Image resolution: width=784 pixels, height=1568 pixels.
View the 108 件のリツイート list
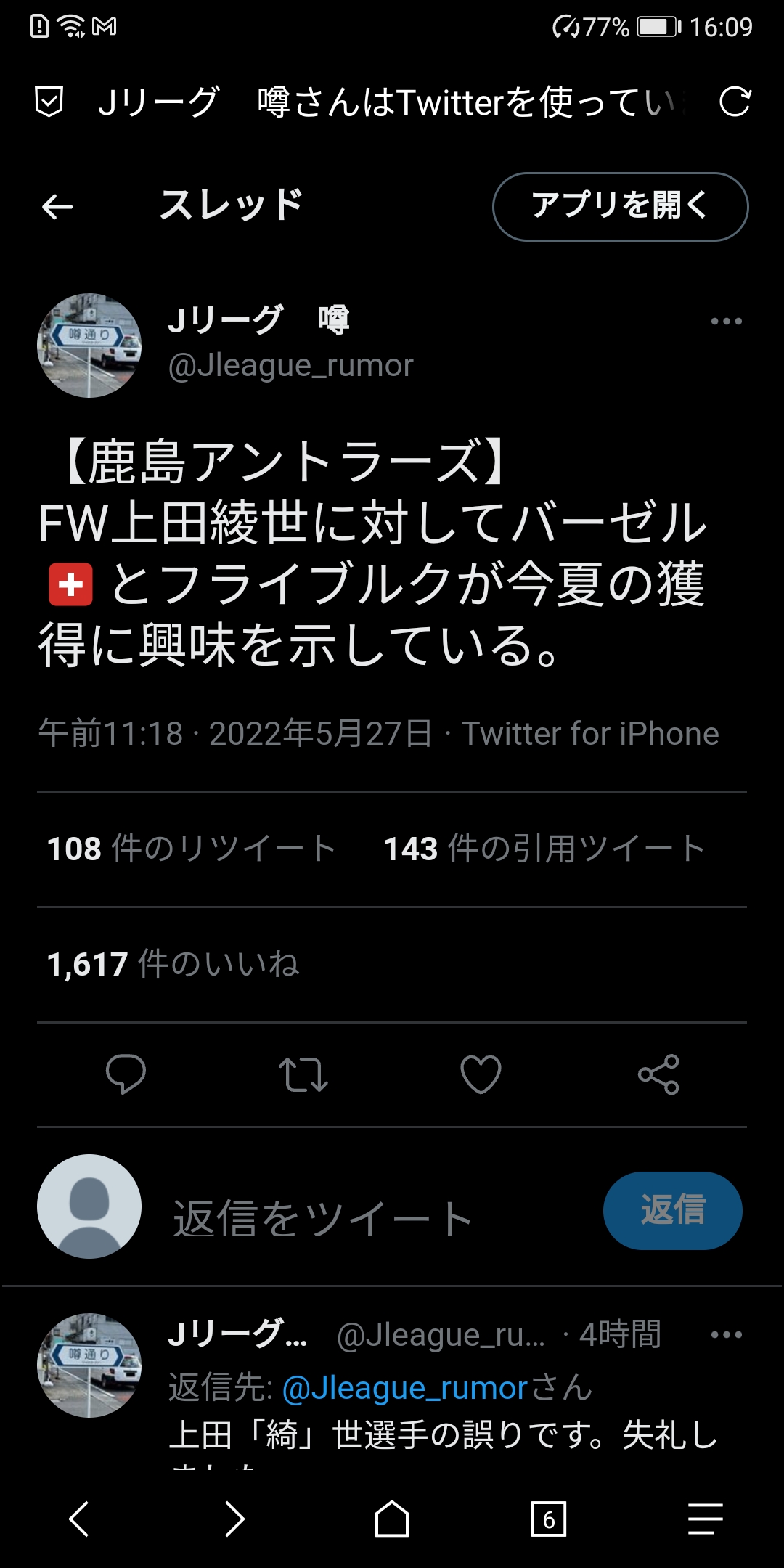tap(191, 849)
